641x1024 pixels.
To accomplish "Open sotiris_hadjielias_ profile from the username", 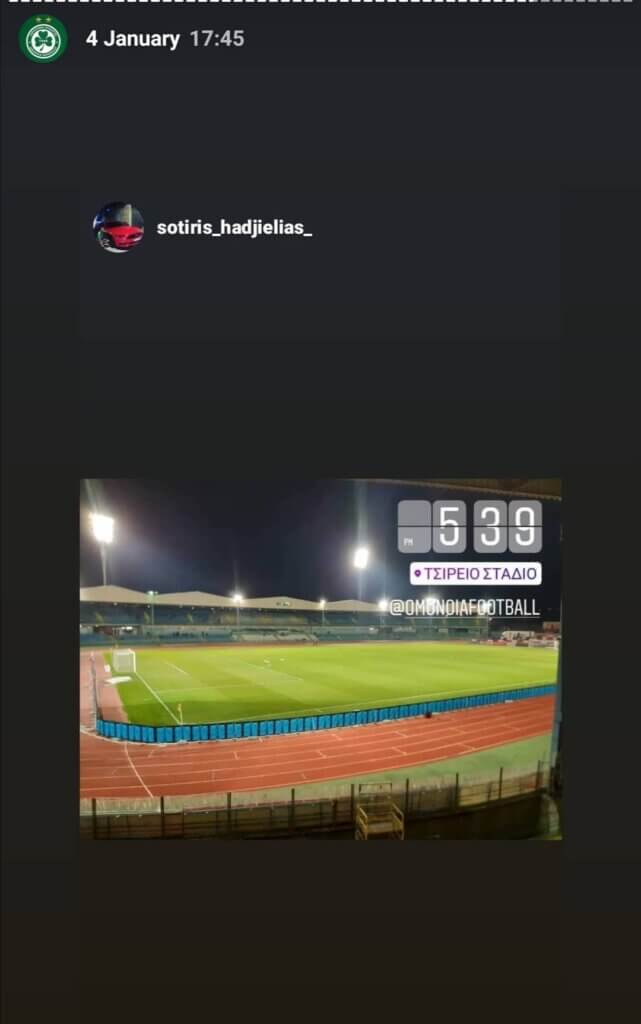I will 234,228.
